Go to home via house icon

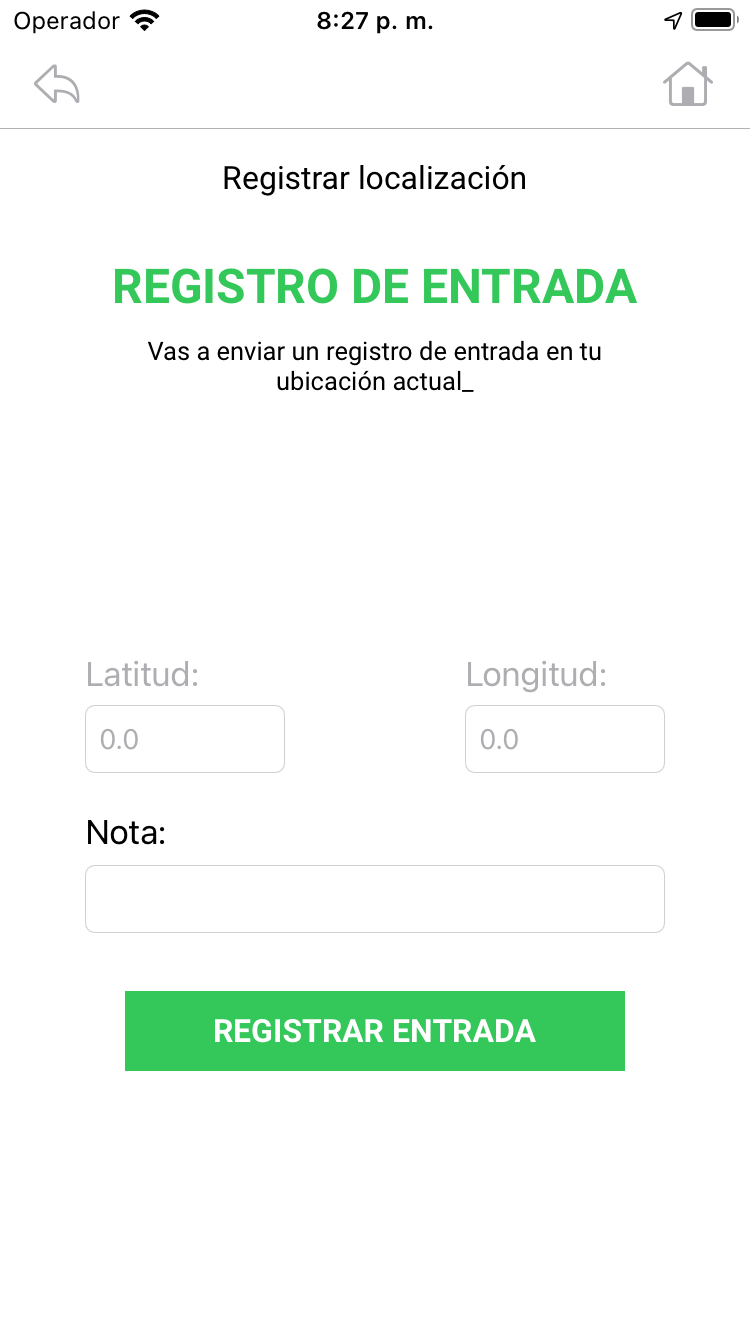(688, 84)
